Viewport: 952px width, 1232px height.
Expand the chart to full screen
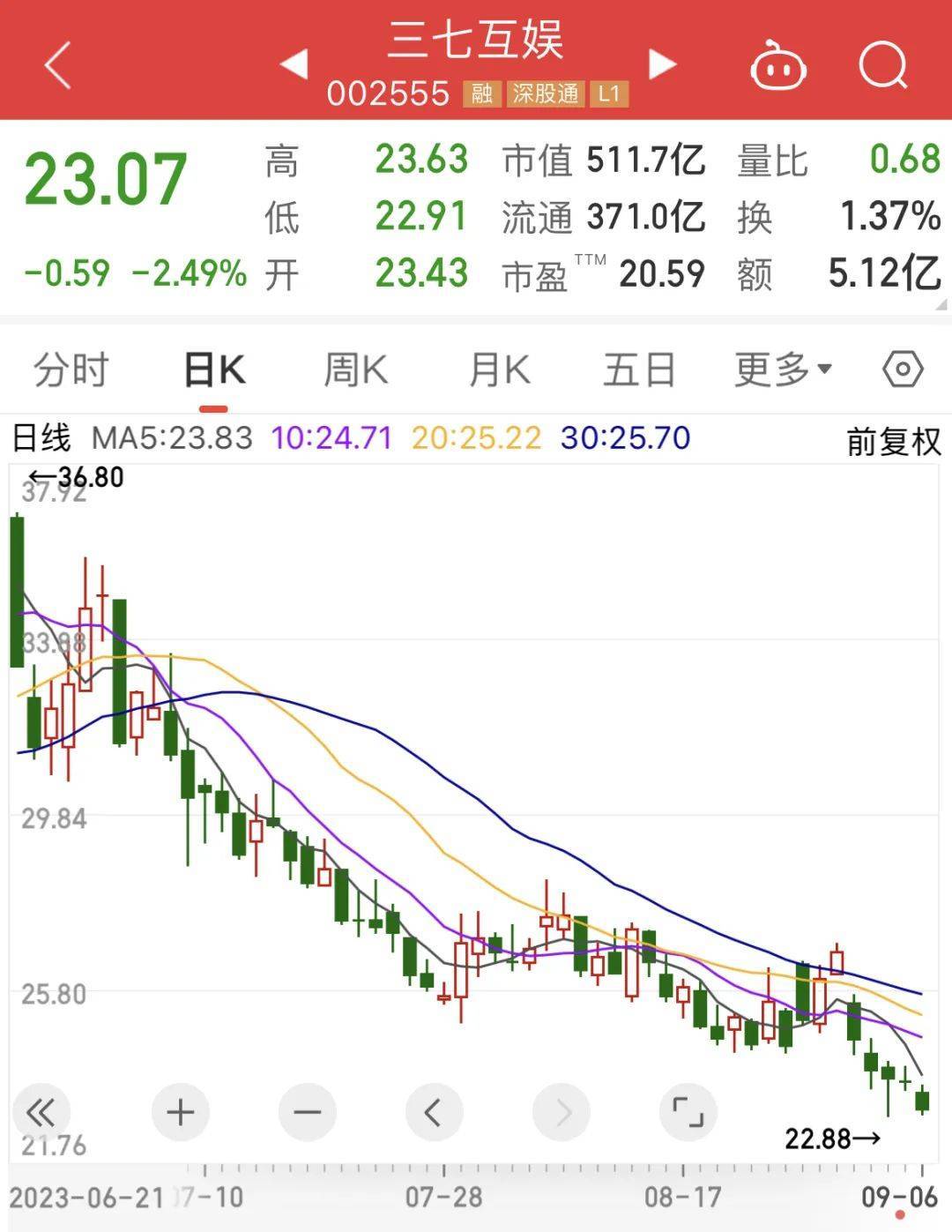(688, 1113)
